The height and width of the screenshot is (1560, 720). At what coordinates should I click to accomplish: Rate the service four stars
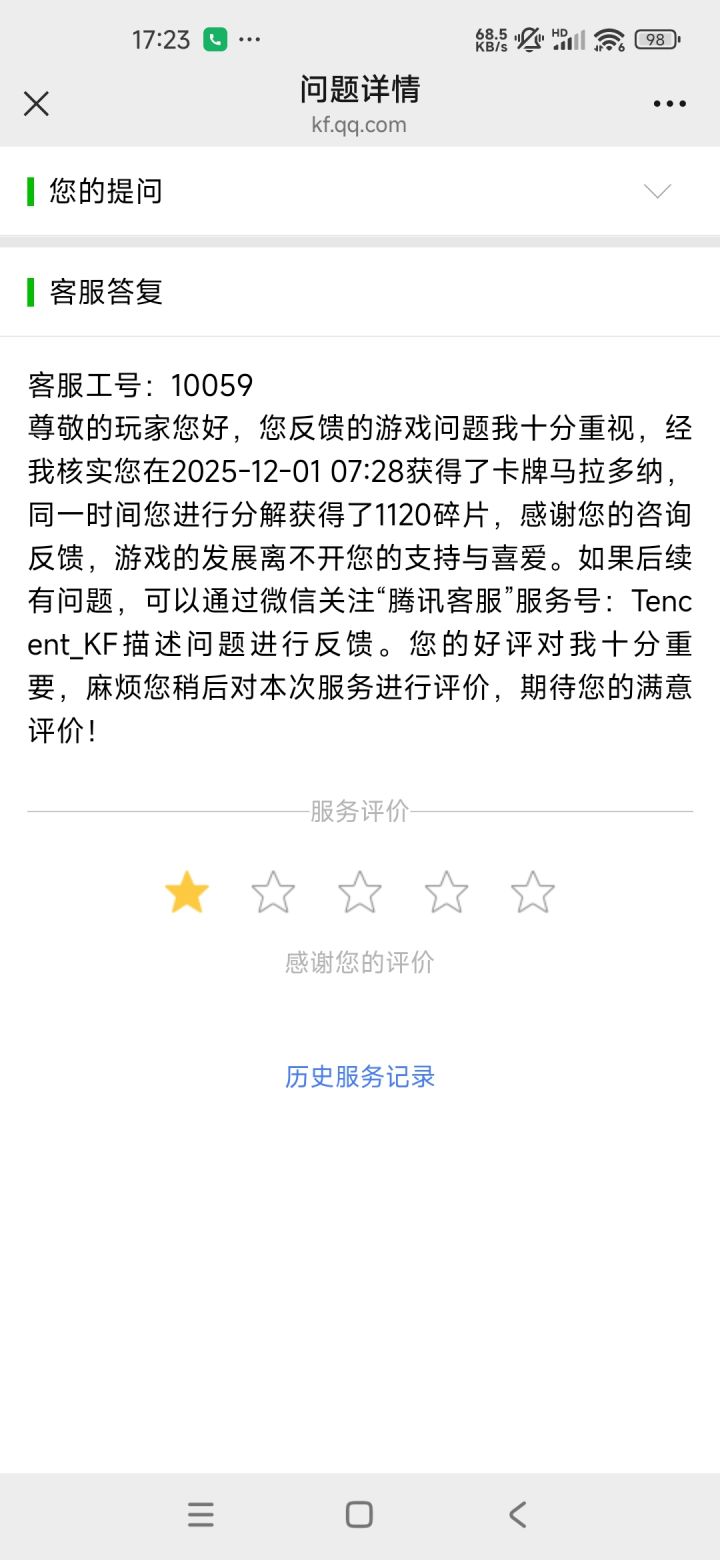click(x=446, y=892)
